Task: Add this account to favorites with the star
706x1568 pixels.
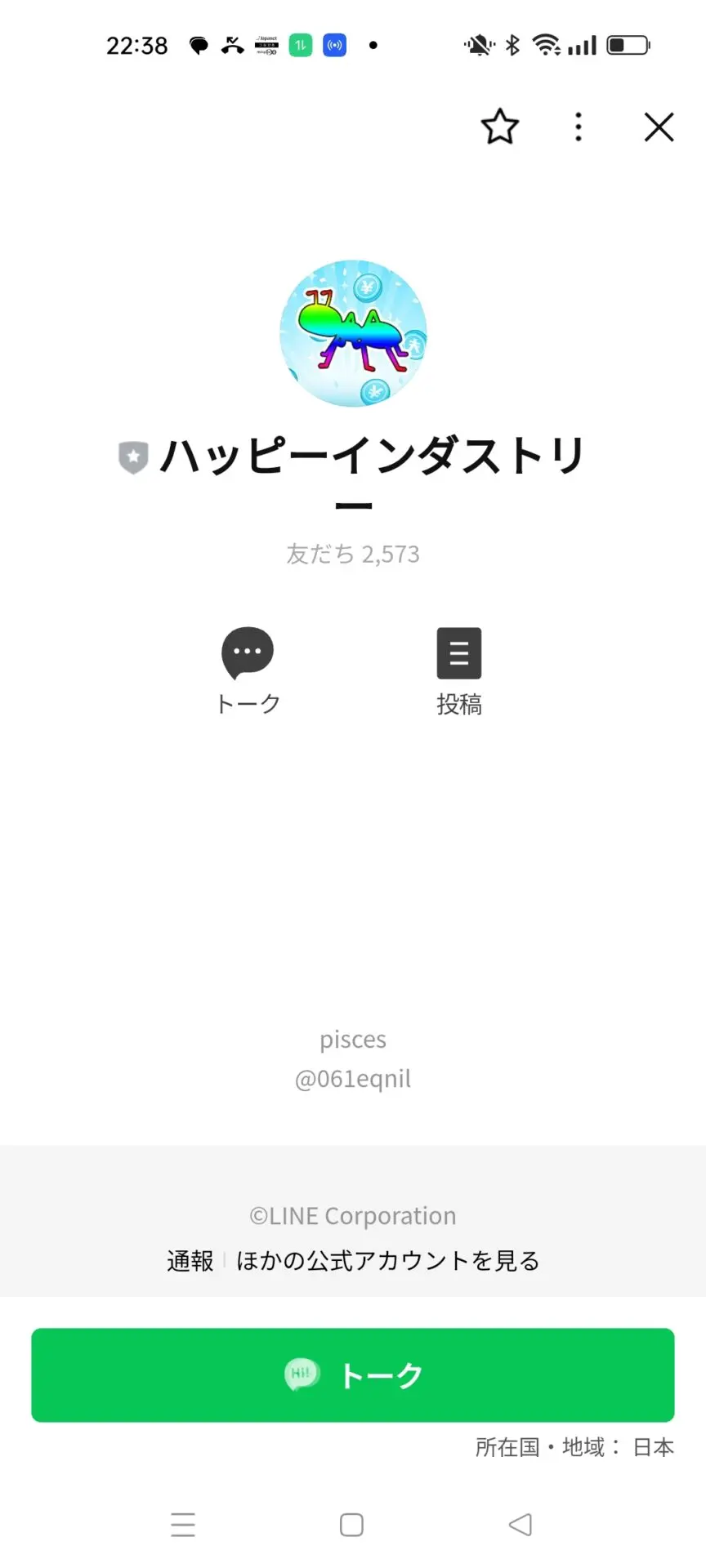Action: coord(499,127)
